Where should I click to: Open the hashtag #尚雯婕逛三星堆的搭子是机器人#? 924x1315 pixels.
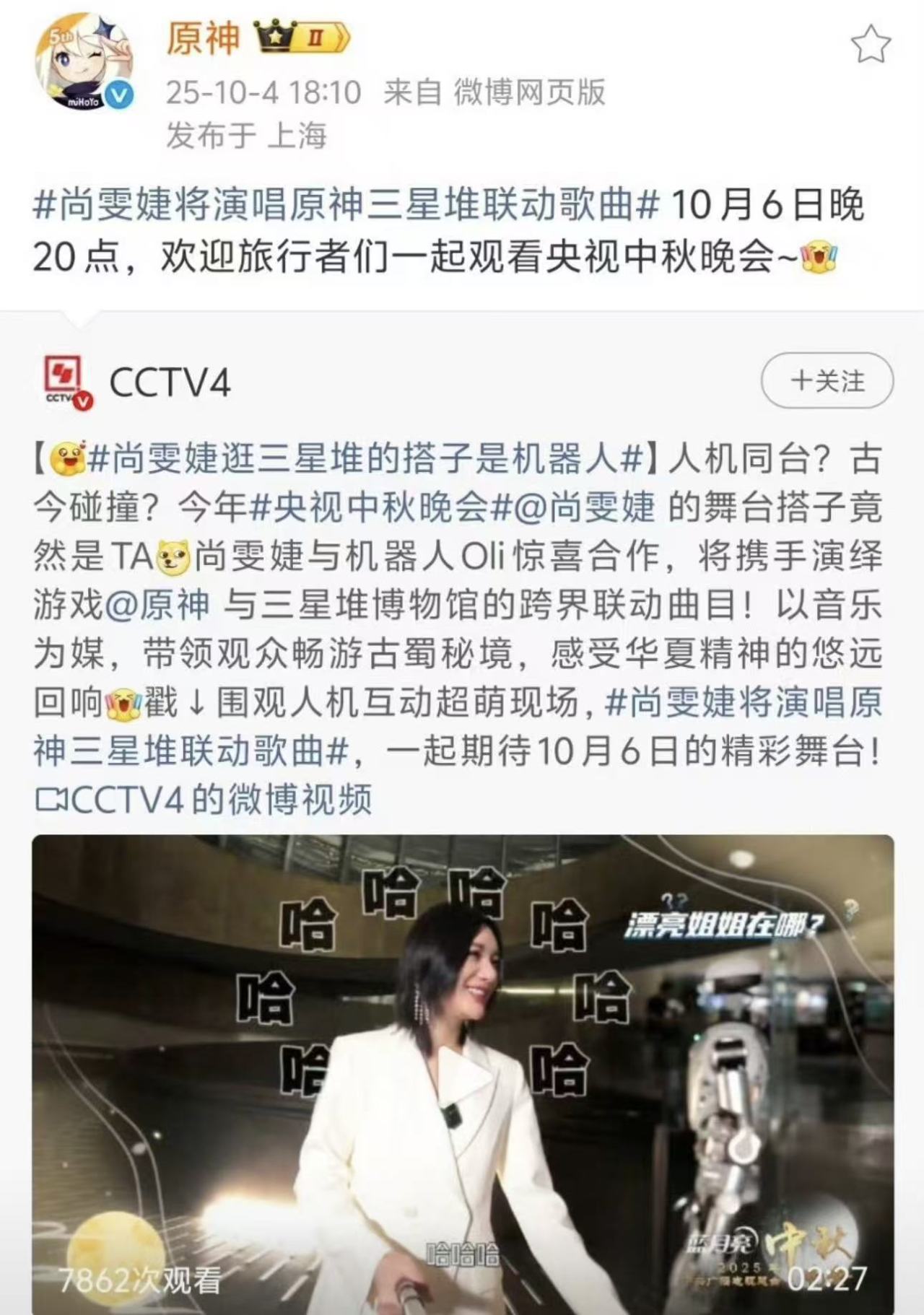365,458
